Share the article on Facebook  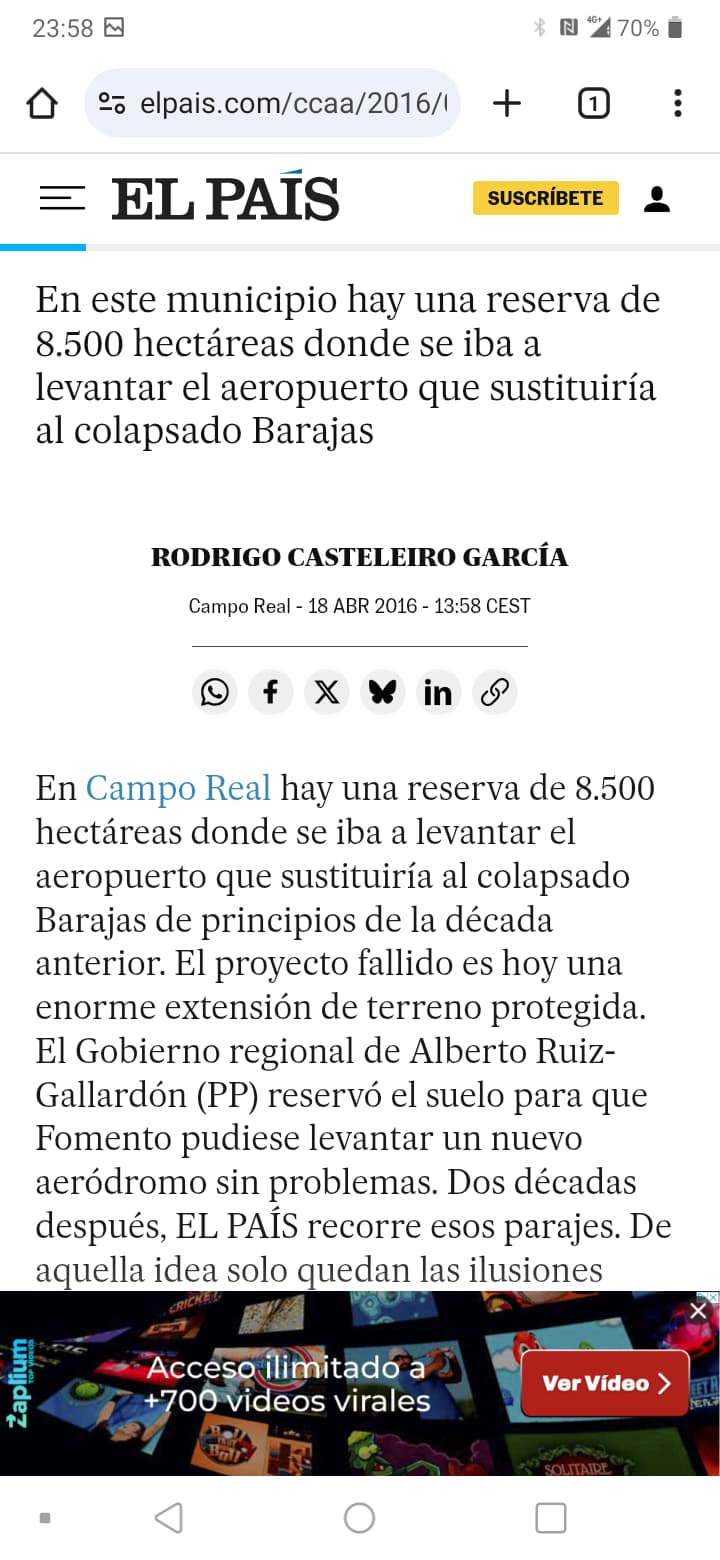point(270,691)
